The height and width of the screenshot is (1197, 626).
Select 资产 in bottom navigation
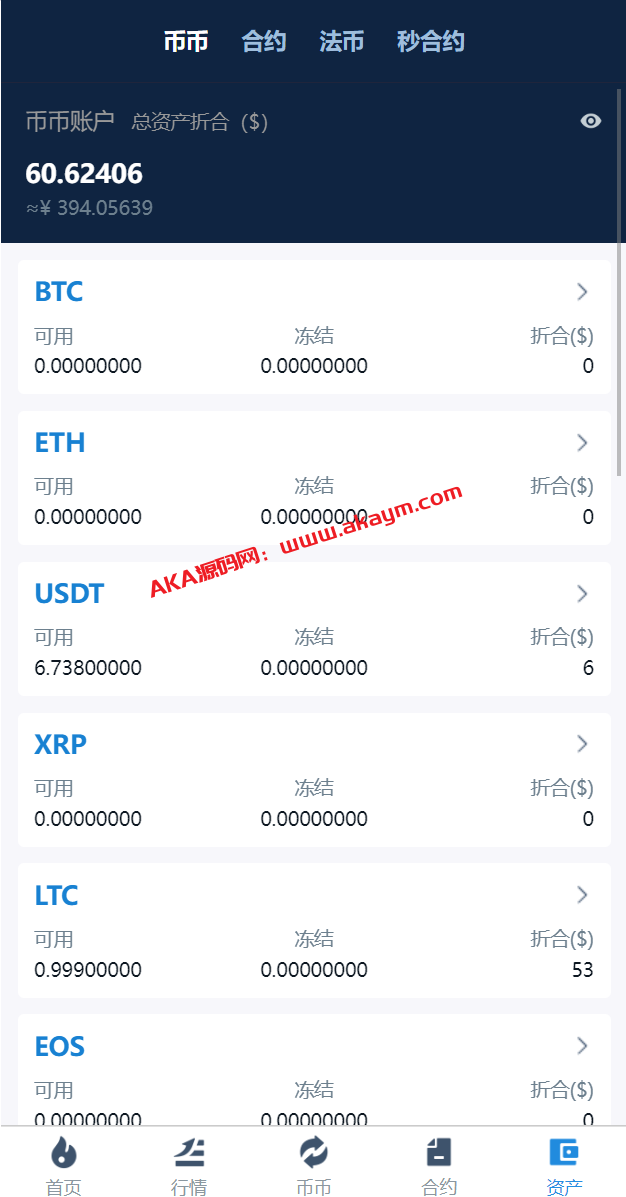pyautogui.click(x=564, y=1166)
